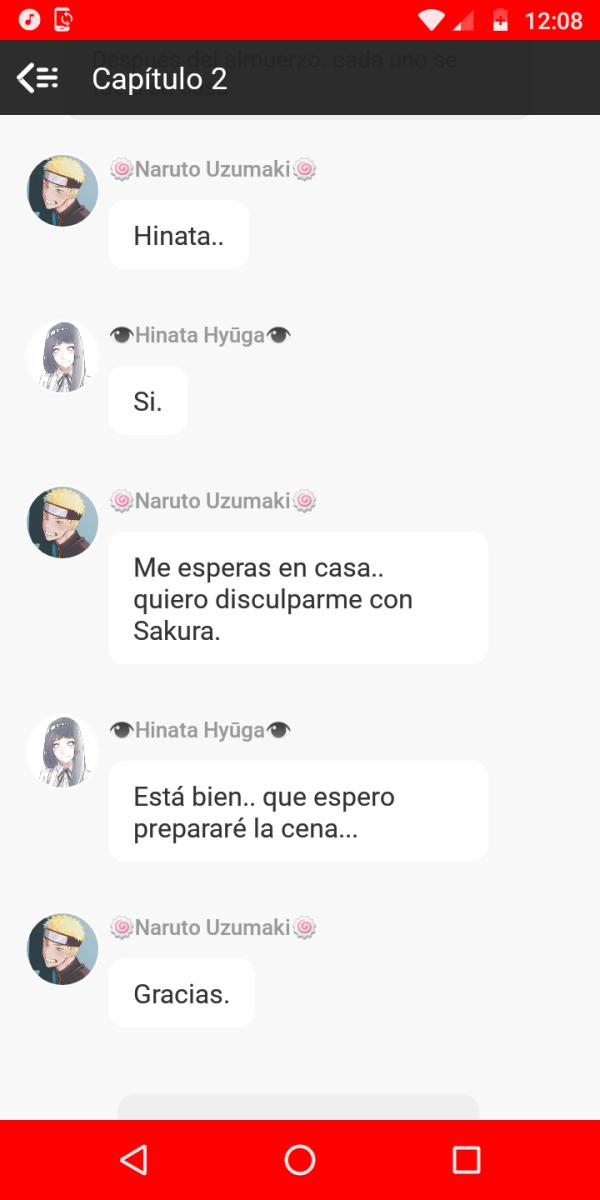Tap Naruto's avatar beside "Hinata.." message

click(62, 191)
